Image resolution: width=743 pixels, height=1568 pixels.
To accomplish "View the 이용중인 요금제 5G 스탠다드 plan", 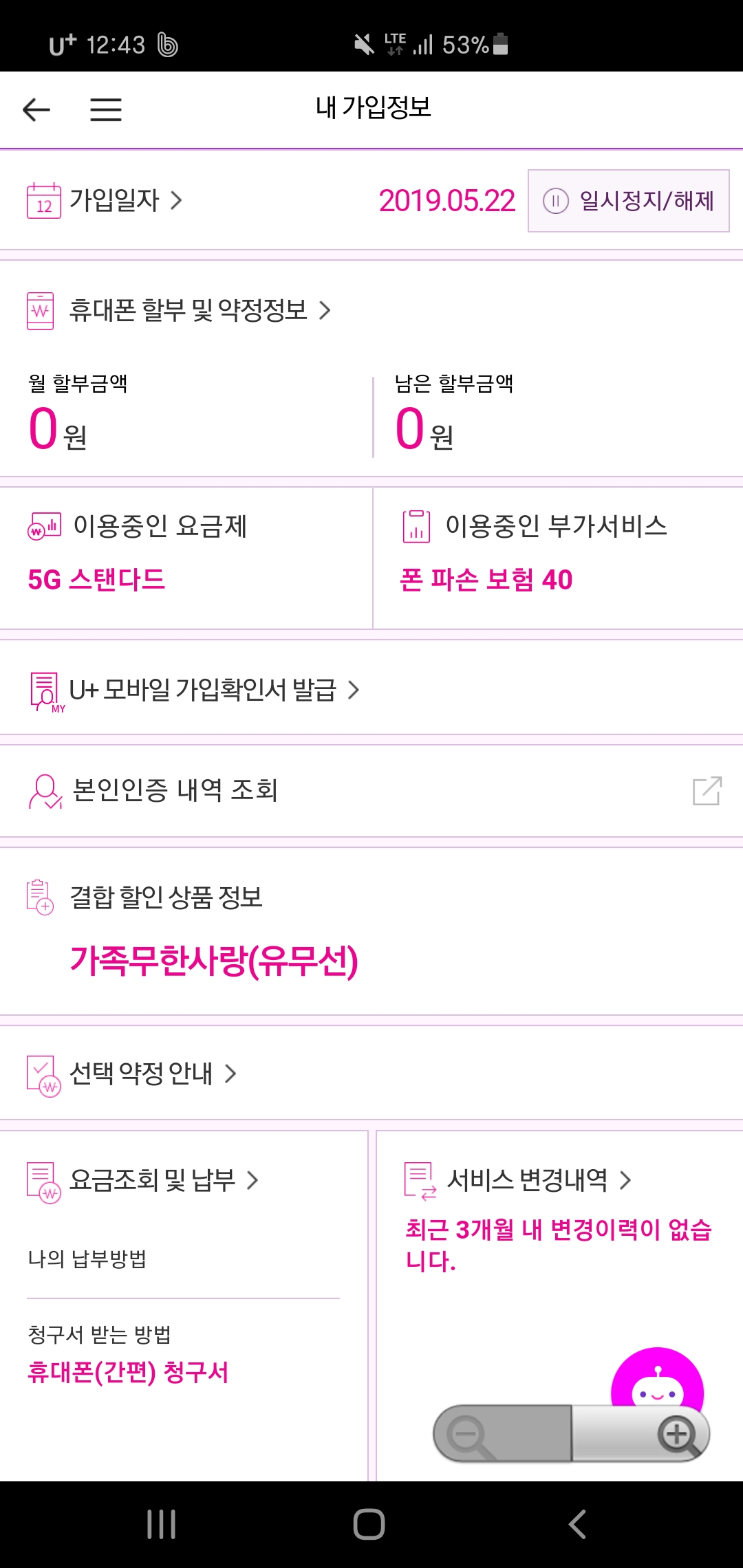I will (96, 579).
